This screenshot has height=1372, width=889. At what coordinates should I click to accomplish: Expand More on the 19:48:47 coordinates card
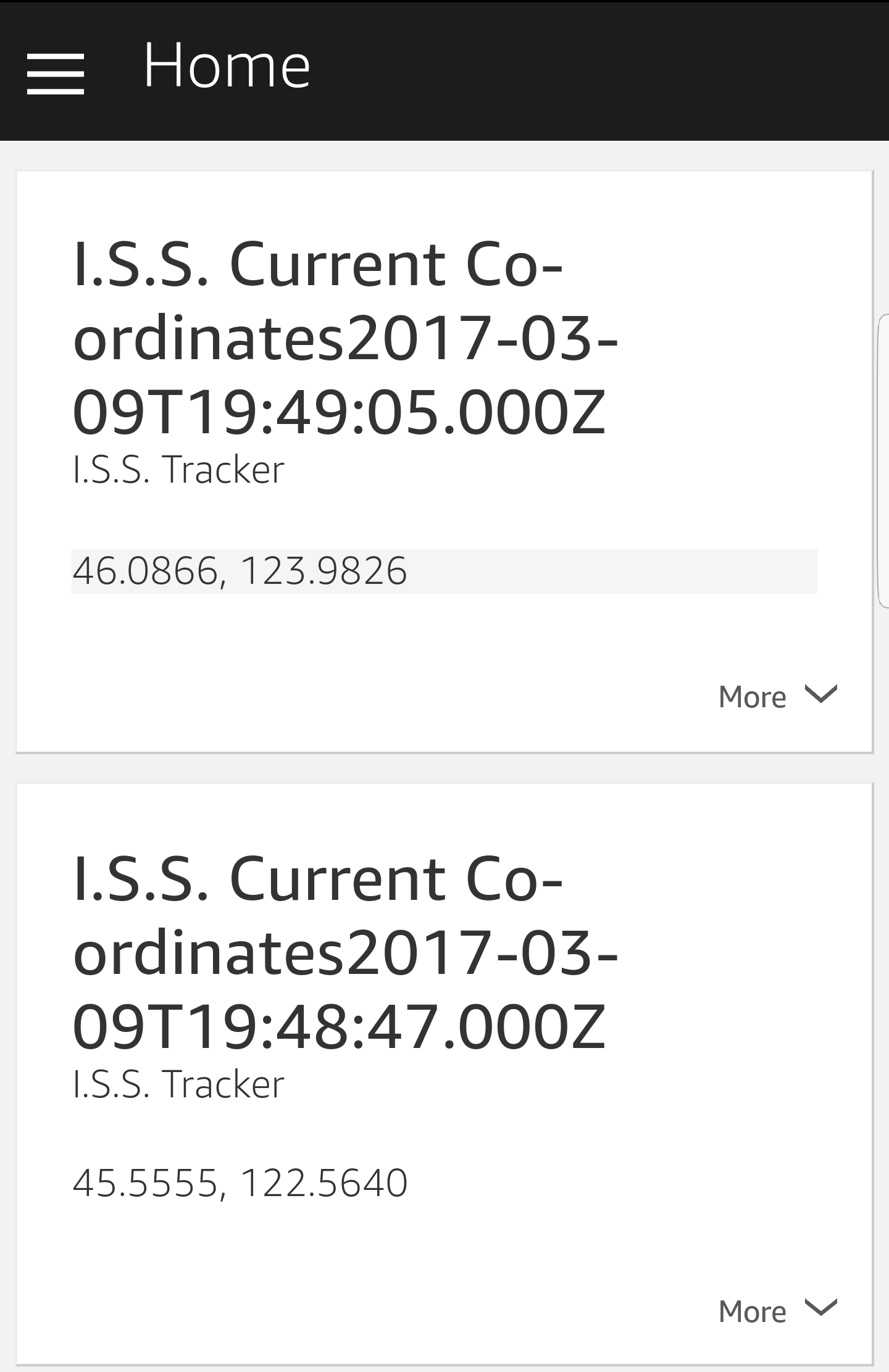coord(777,1311)
